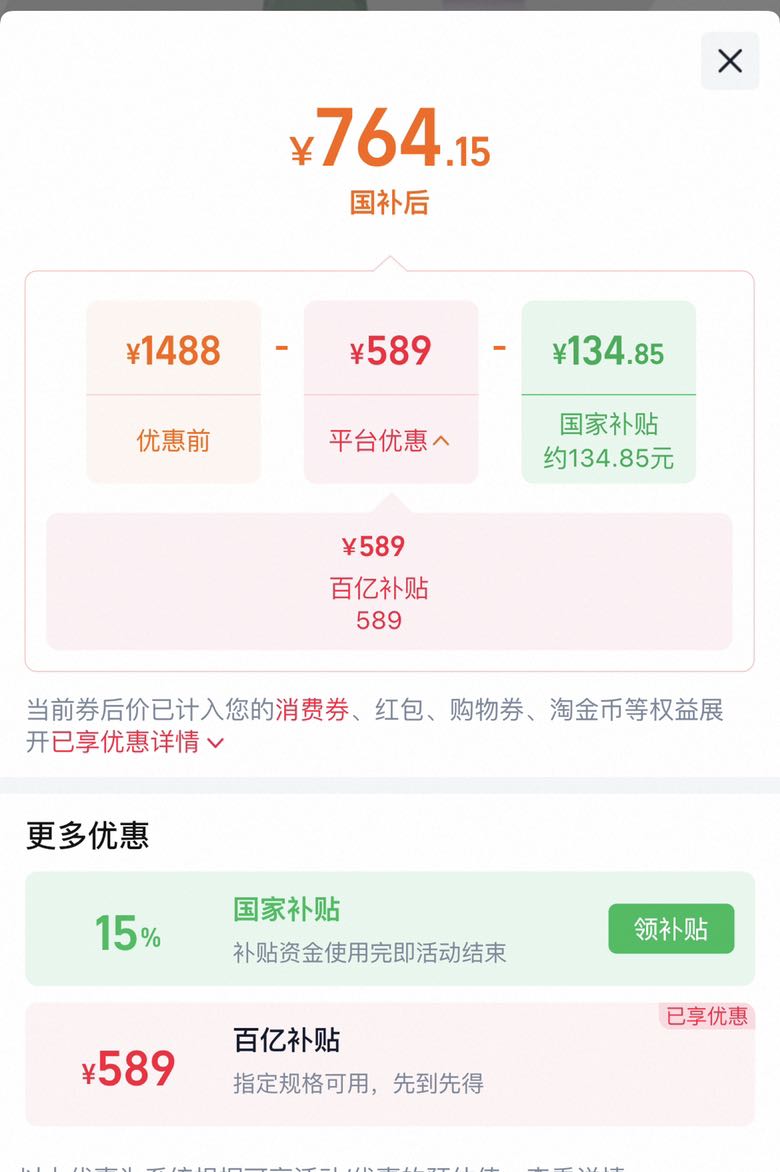Close the price details popup
Screen dimensions: 780x1172
tap(729, 61)
